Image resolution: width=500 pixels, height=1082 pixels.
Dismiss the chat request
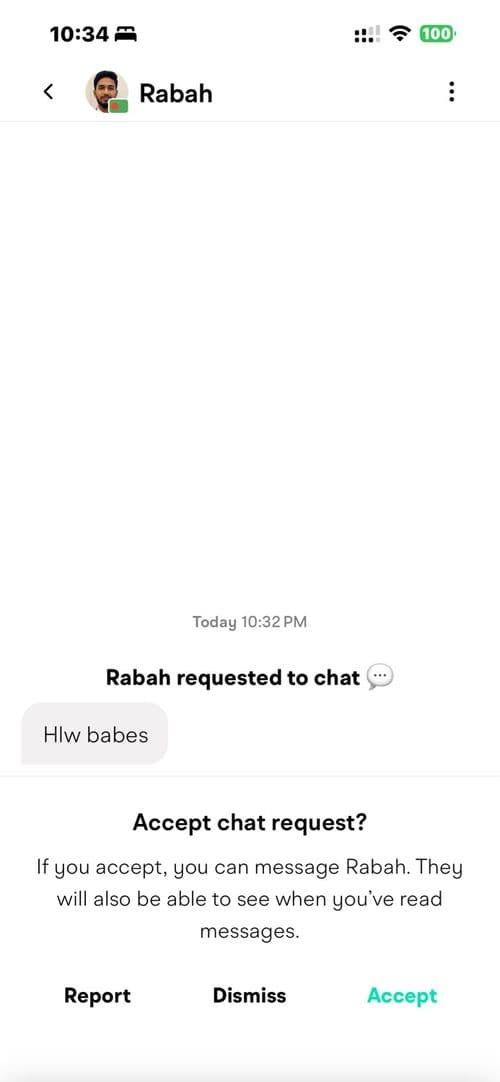[250, 996]
